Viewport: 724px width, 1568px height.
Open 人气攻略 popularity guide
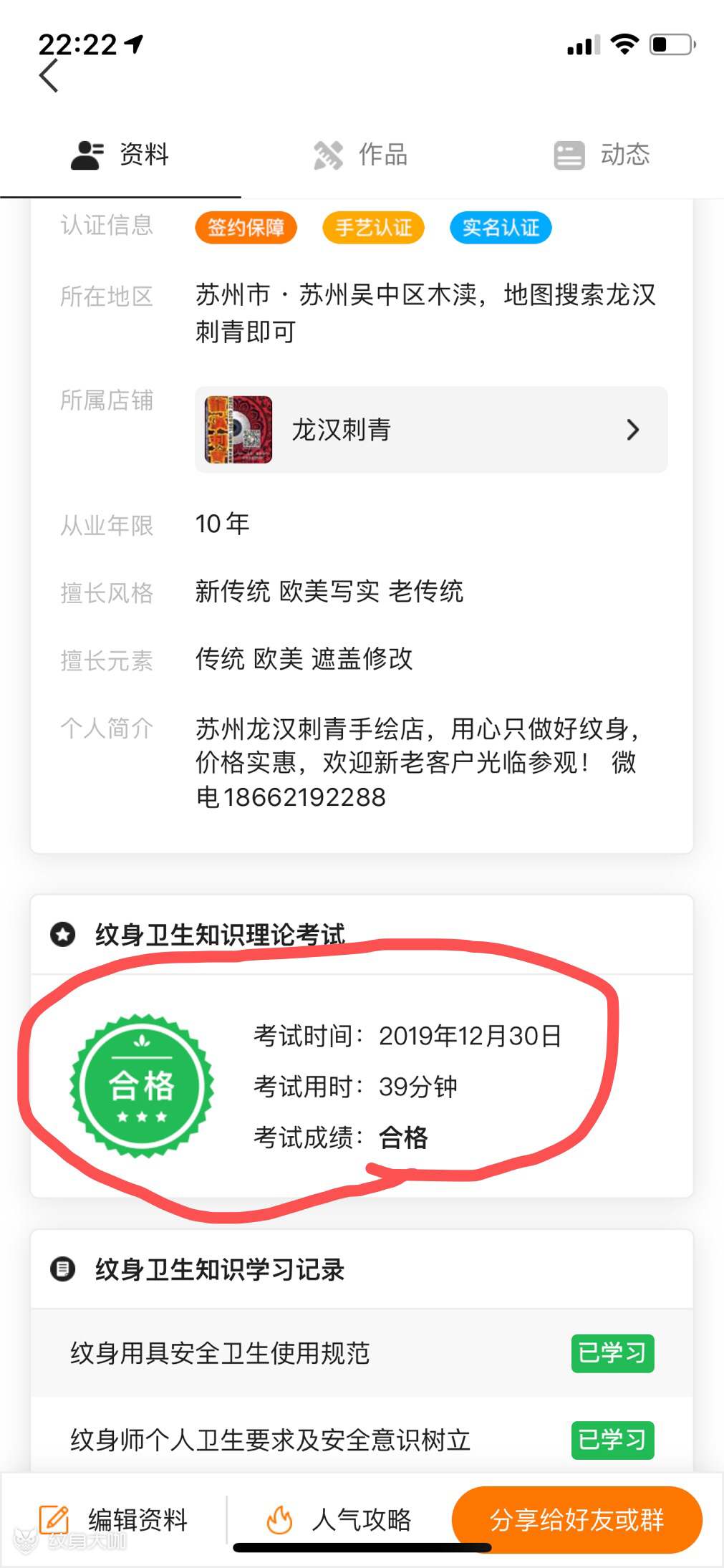[x=339, y=1519]
